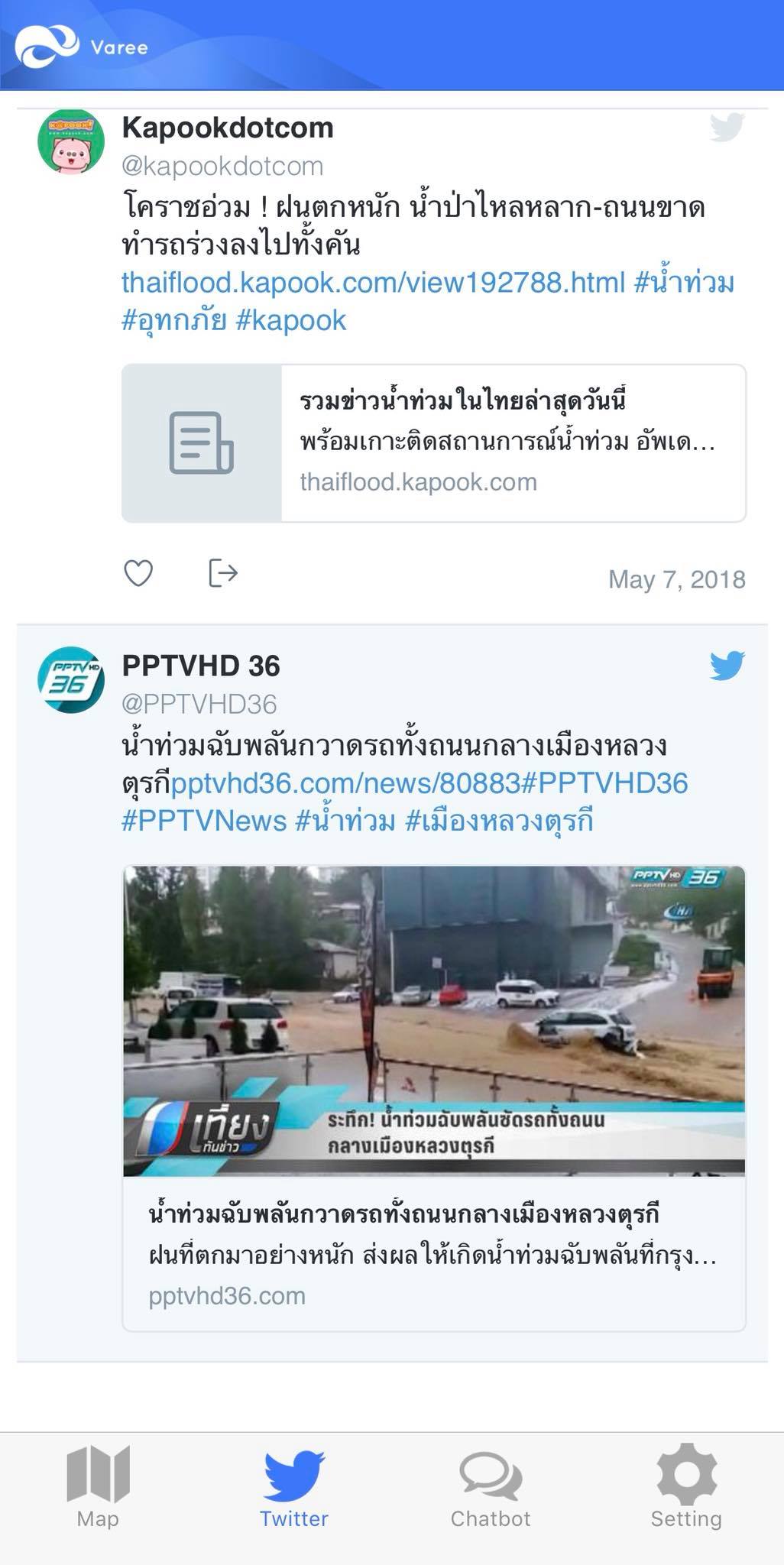
Task: Tap the #PPTVNews hashtag
Action: click(x=204, y=821)
